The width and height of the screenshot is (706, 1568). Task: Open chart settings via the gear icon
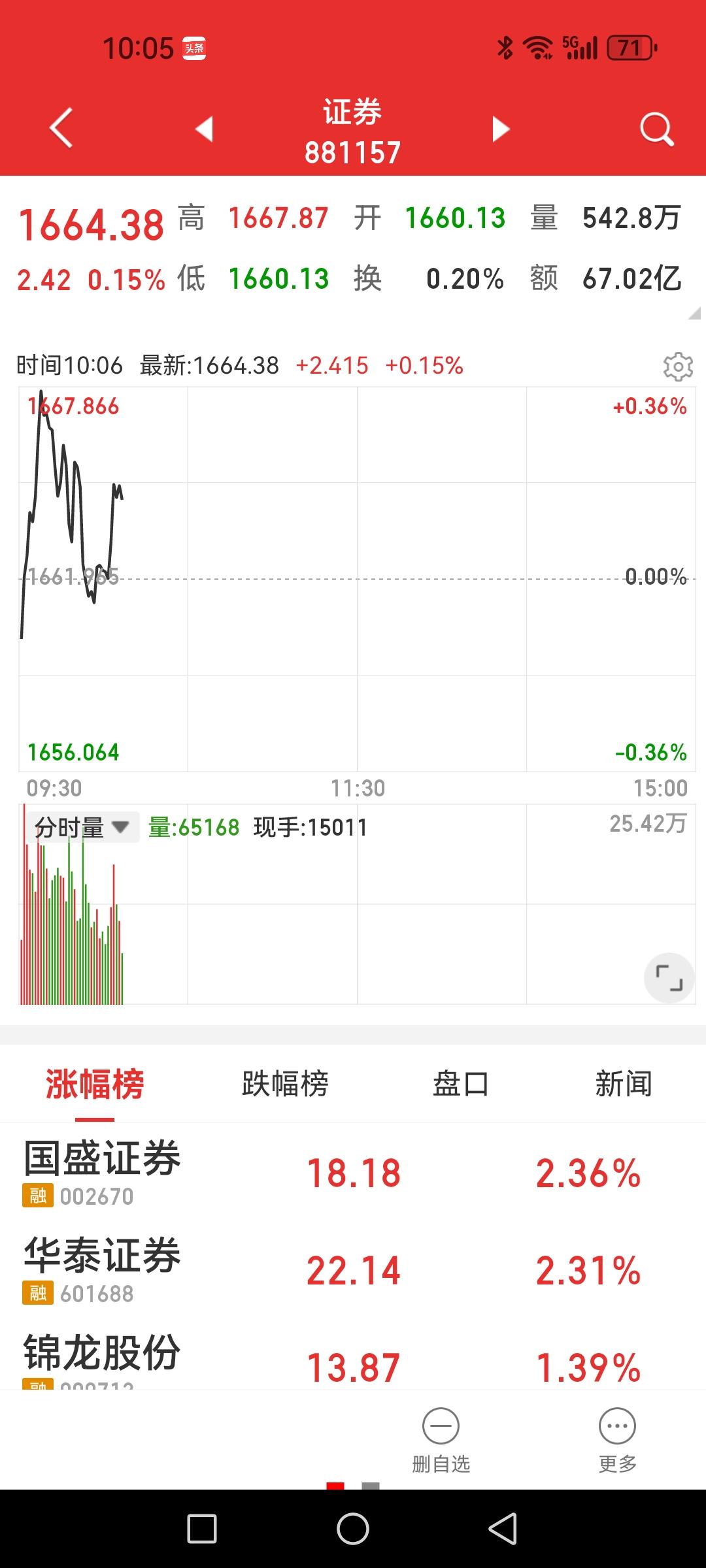point(678,367)
